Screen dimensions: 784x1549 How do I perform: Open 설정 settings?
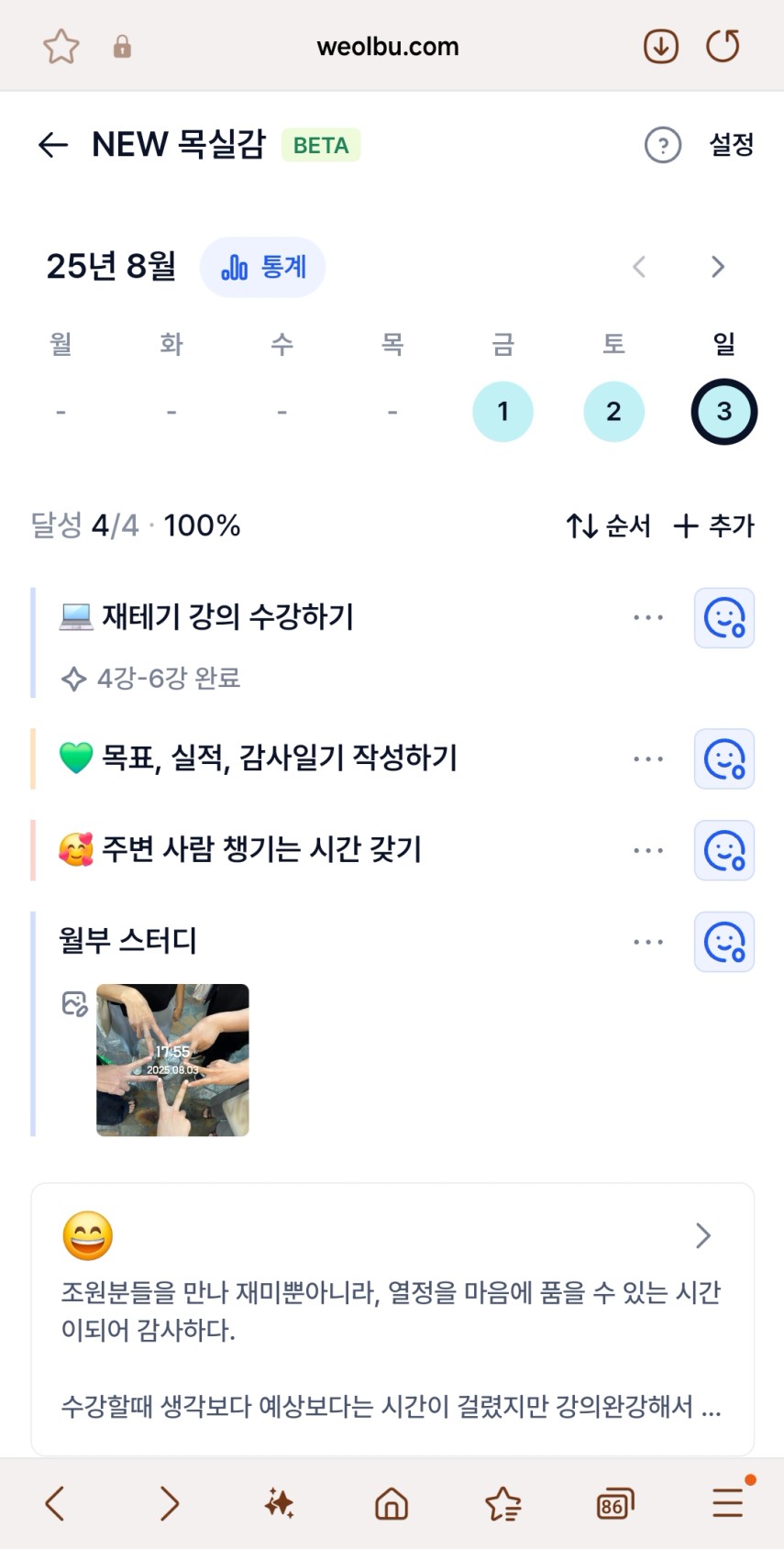point(732,145)
